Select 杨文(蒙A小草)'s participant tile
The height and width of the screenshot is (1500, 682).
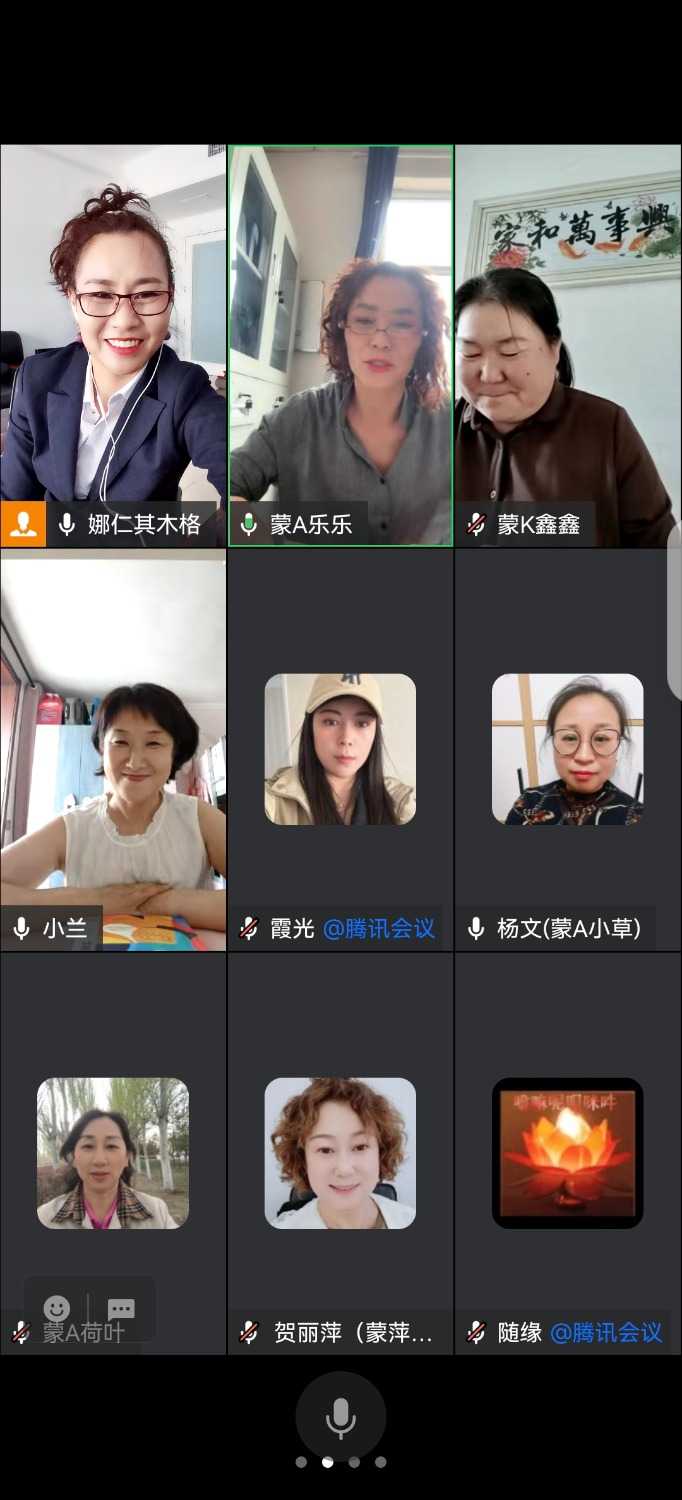(x=567, y=749)
